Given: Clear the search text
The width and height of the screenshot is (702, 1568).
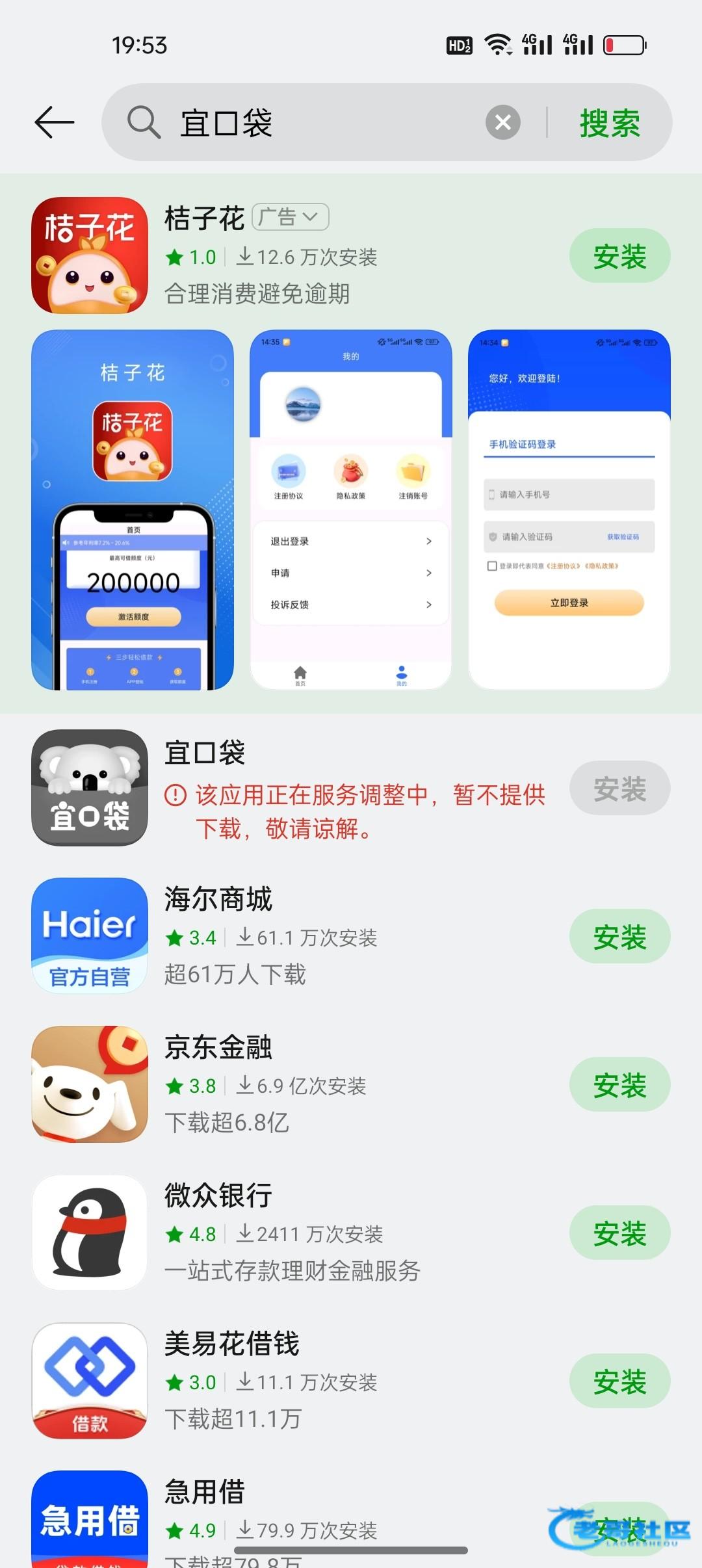Looking at the screenshot, I should click(503, 122).
